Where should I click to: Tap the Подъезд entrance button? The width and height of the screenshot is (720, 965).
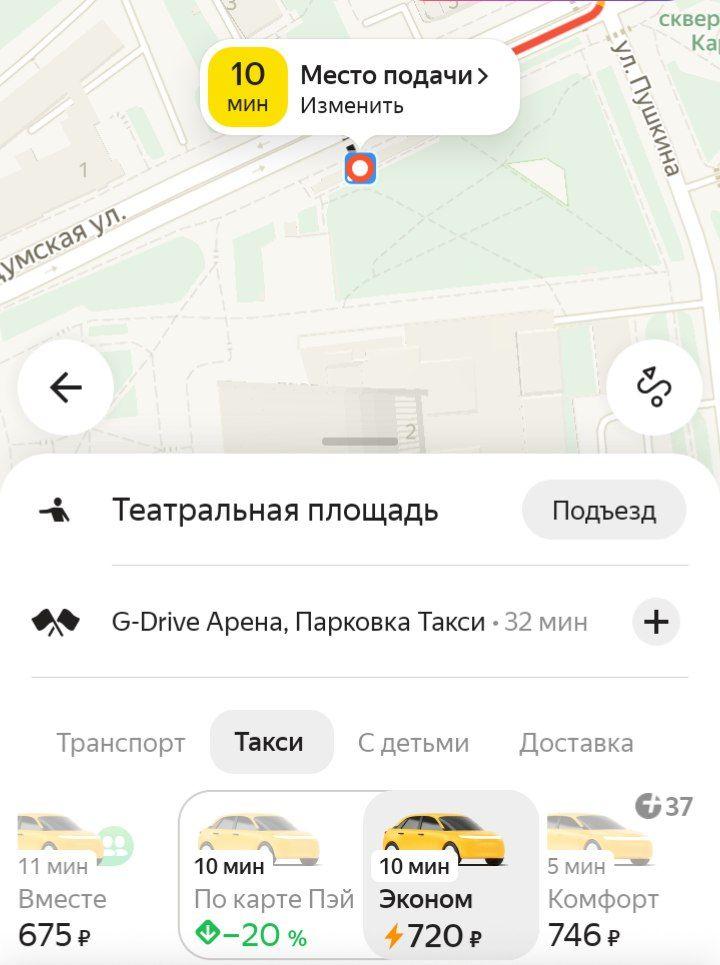pyautogui.click(x=604, y=511)
